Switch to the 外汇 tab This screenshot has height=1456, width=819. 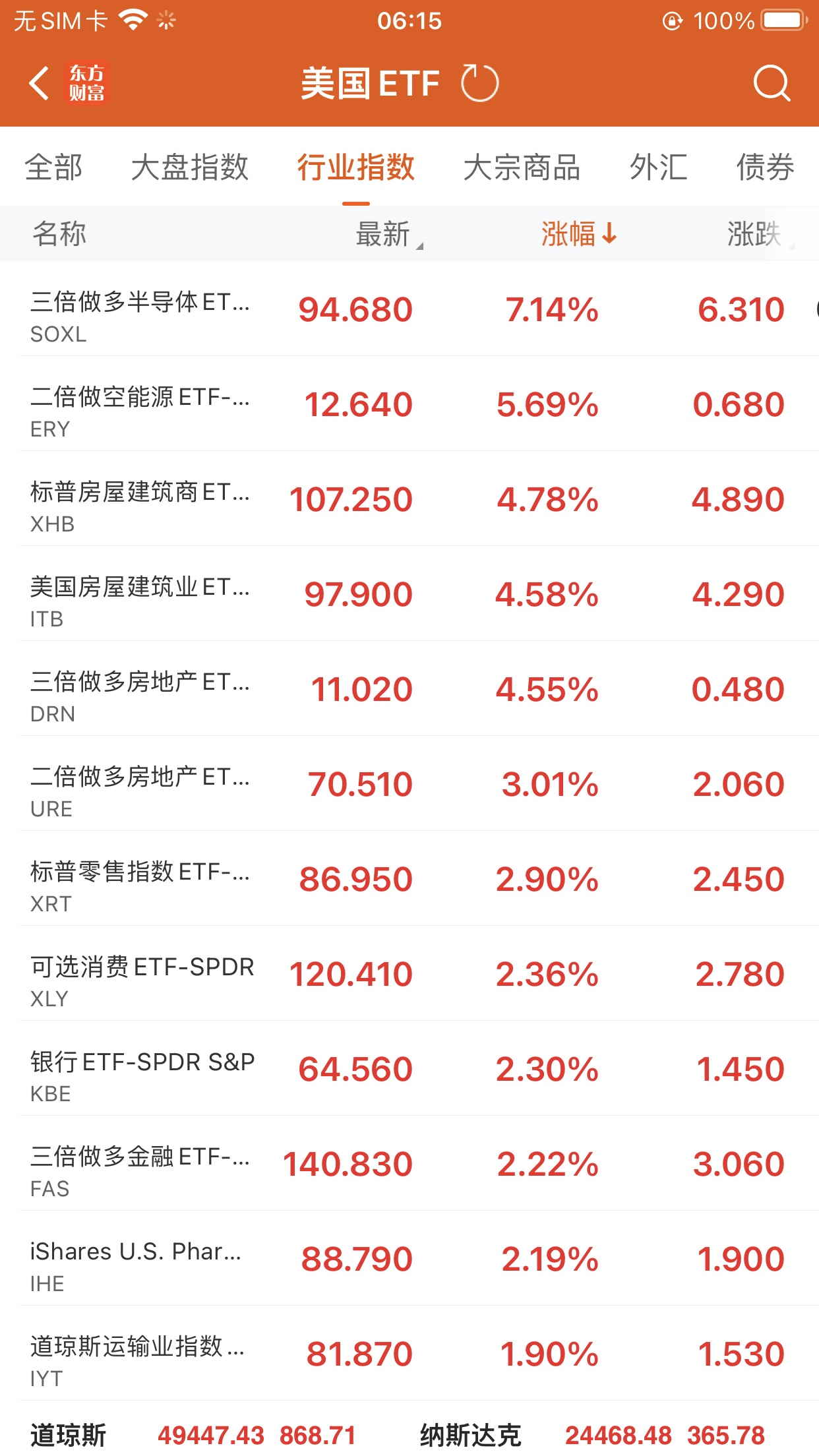pos(658,167)
